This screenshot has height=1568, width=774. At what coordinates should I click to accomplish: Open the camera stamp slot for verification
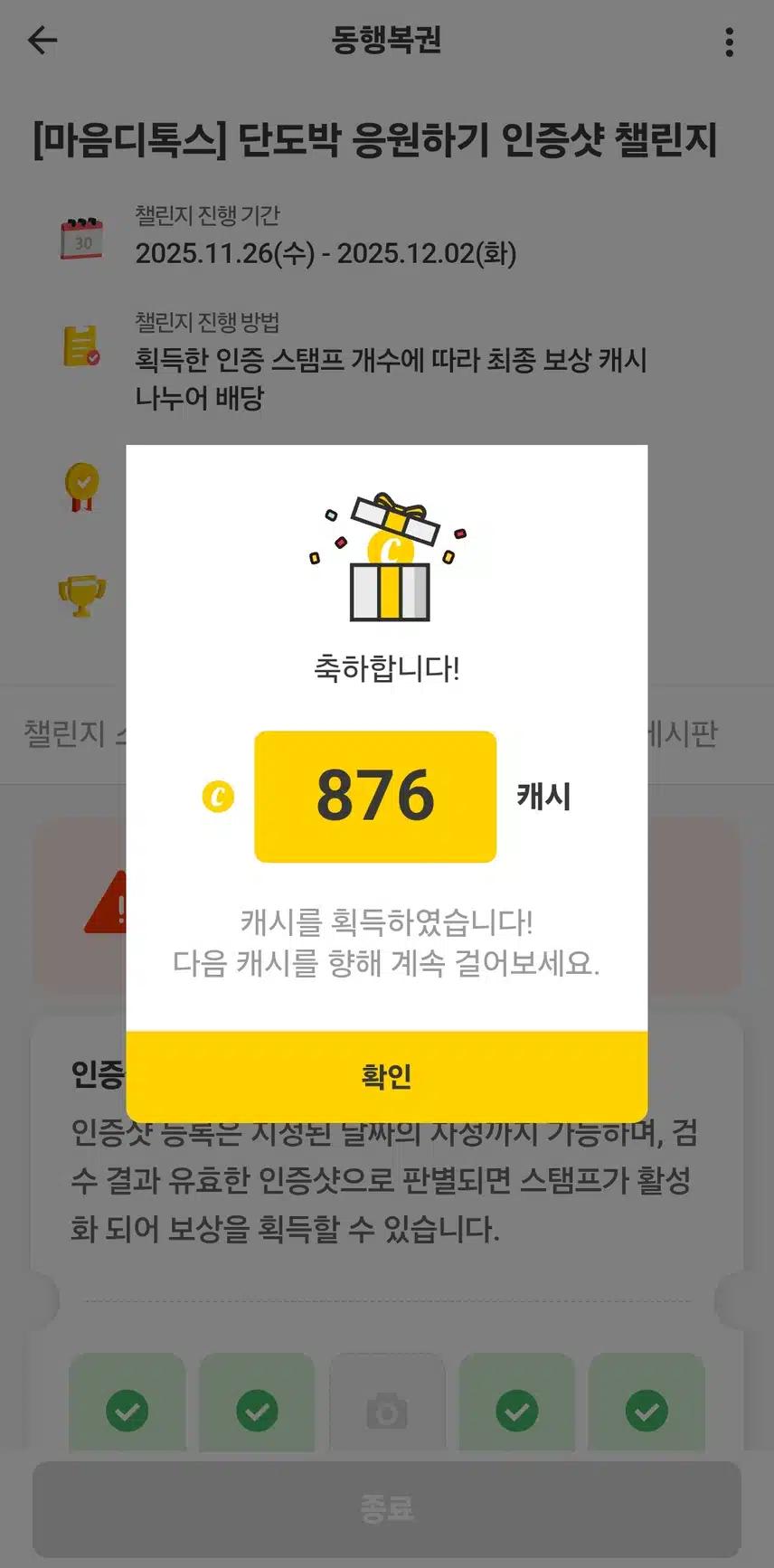[x=387, y=1409]
